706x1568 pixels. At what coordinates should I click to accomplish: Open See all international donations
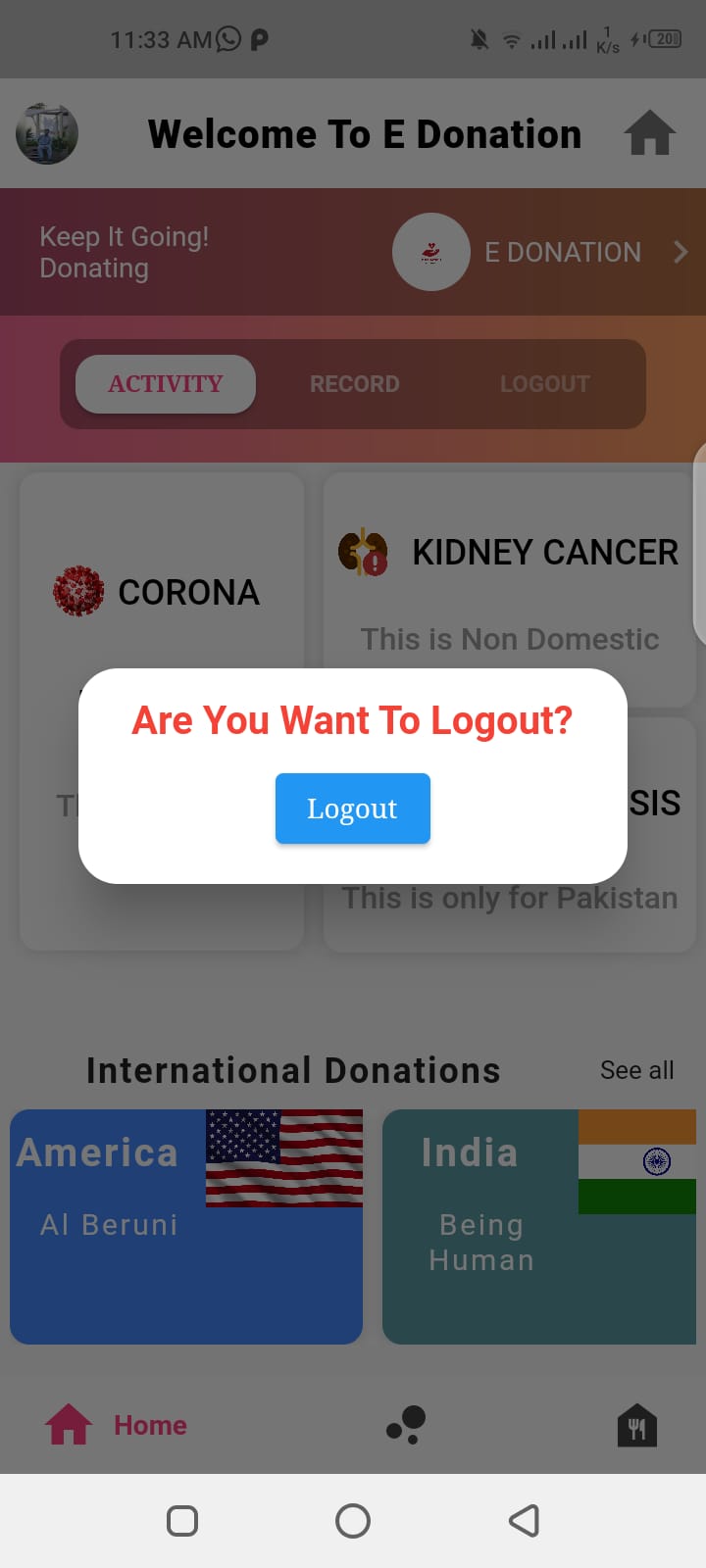(637, 1070)
